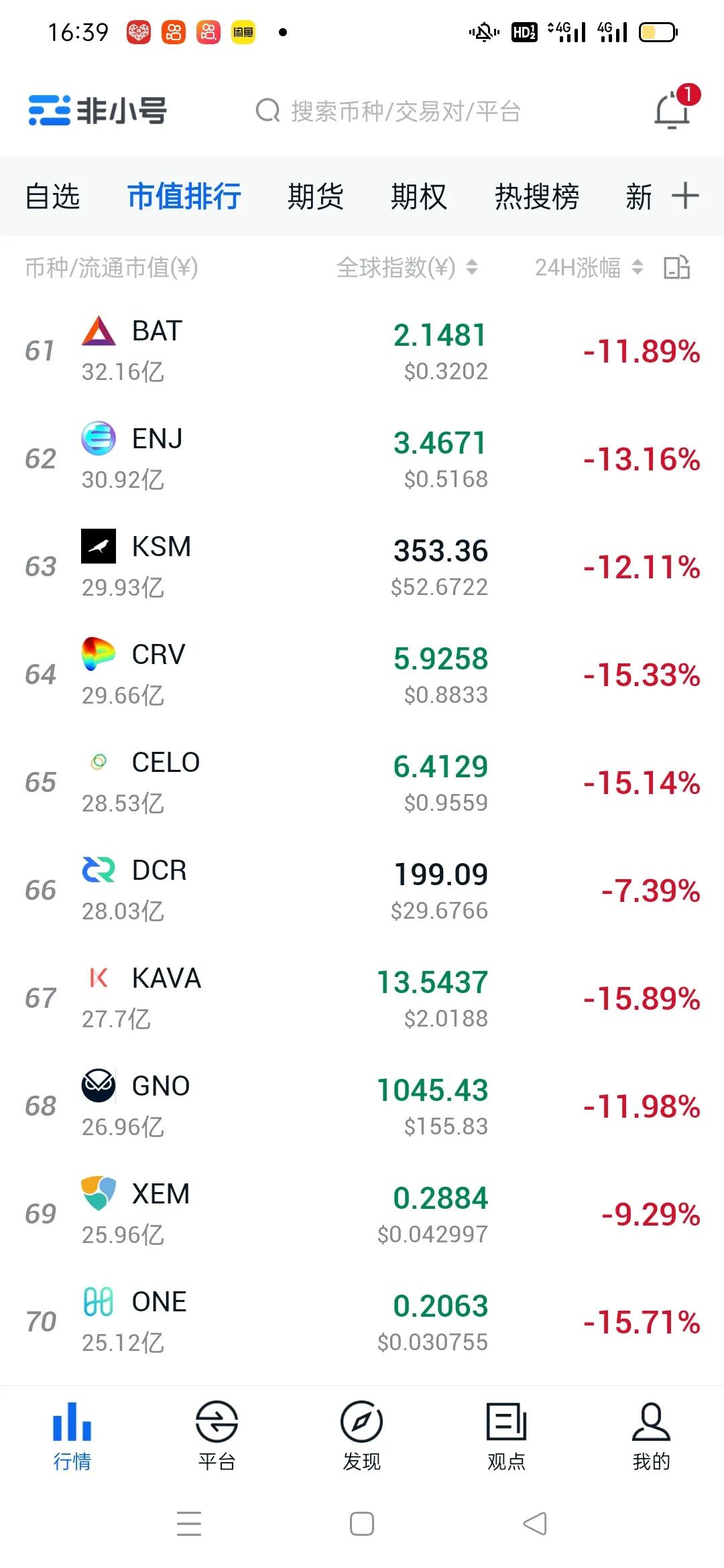
Task: Open the KAVA coin row
Action: pos(362,998)
